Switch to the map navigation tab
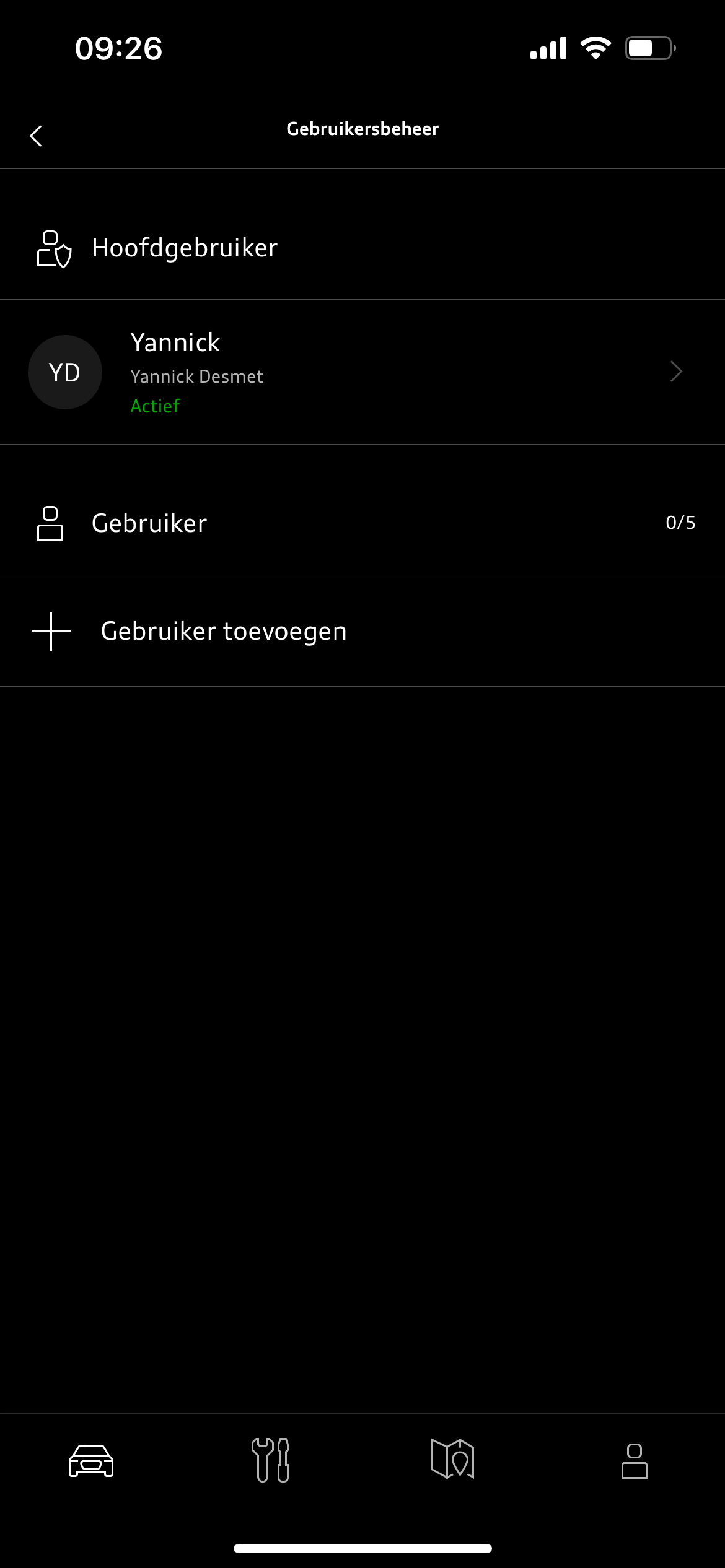This screenshot has width=725, height=1568. point(453,1458)
